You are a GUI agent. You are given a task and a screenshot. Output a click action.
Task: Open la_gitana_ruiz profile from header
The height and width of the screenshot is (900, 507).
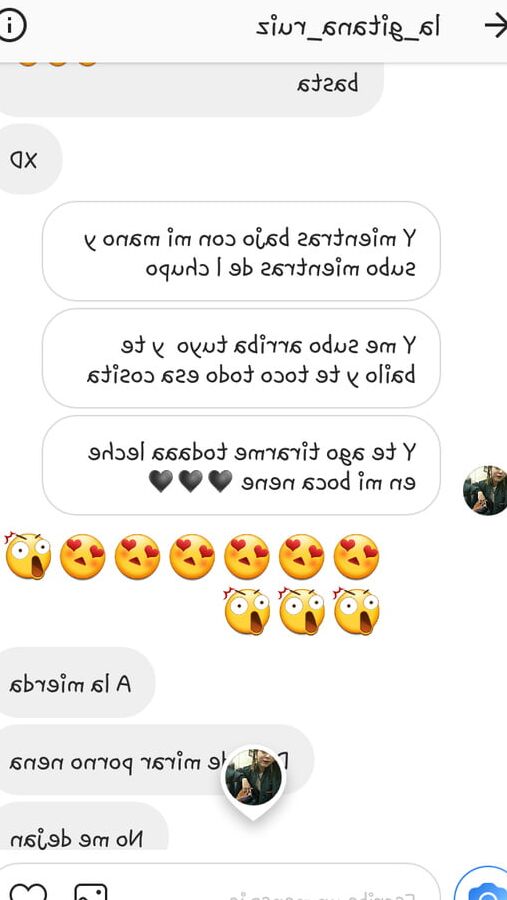coord(347,27)
